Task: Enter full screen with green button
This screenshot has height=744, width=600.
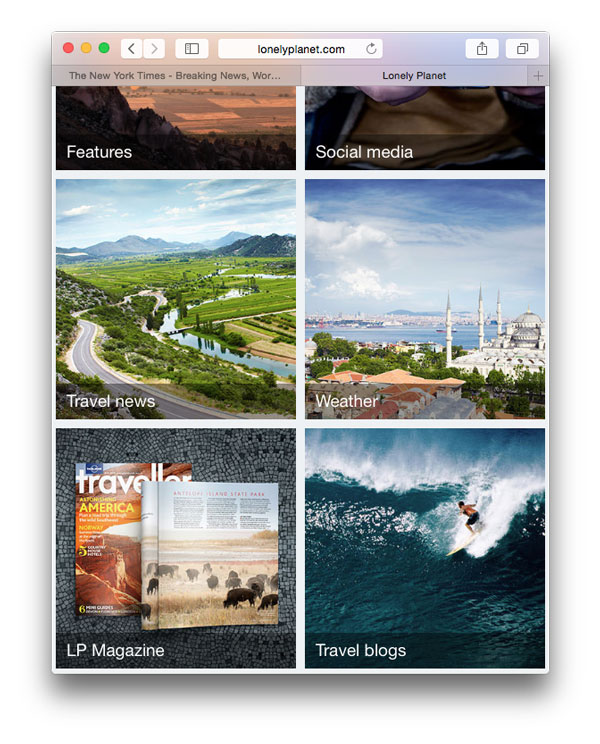Action: click(x=104, y=48)
